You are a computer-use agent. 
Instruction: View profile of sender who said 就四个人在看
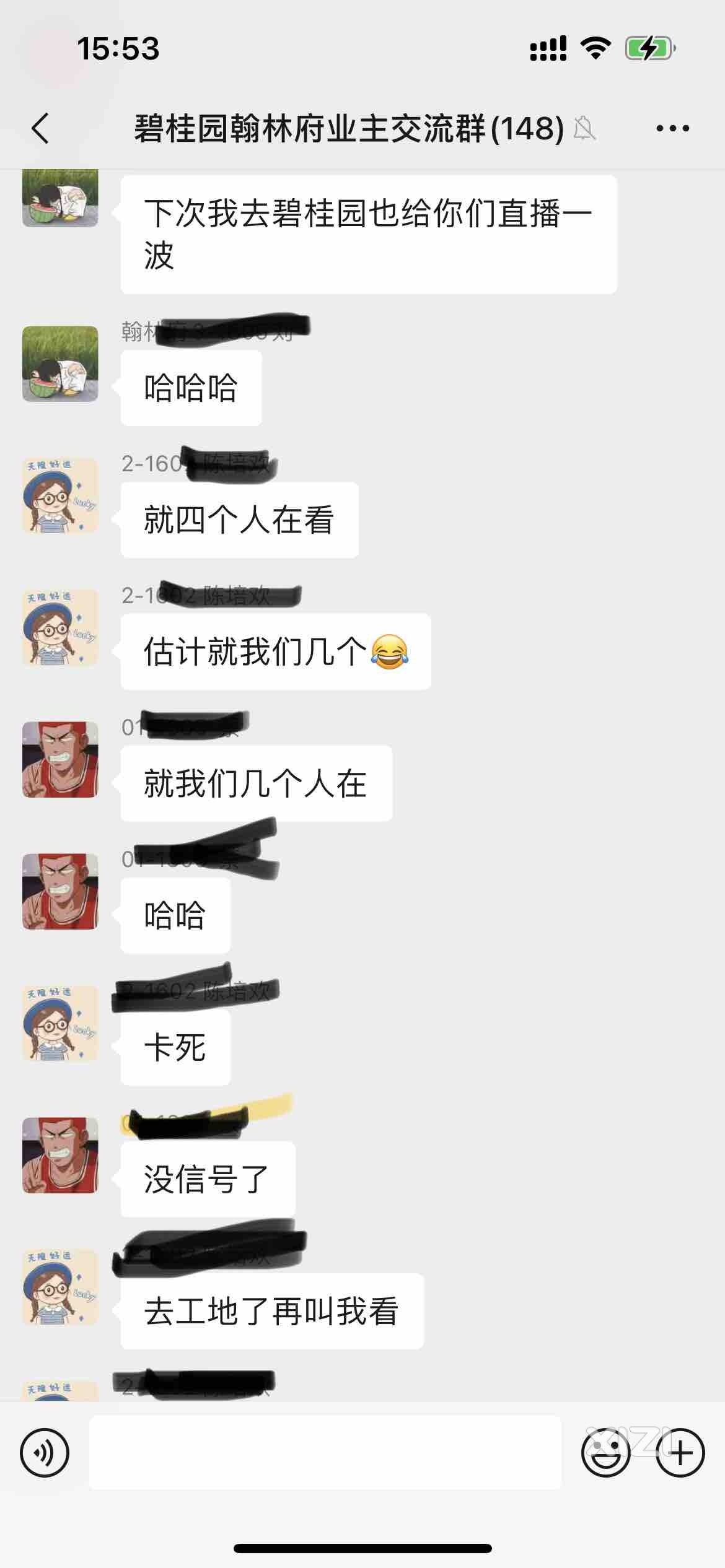pyautogui.click(x=60, y=495)
